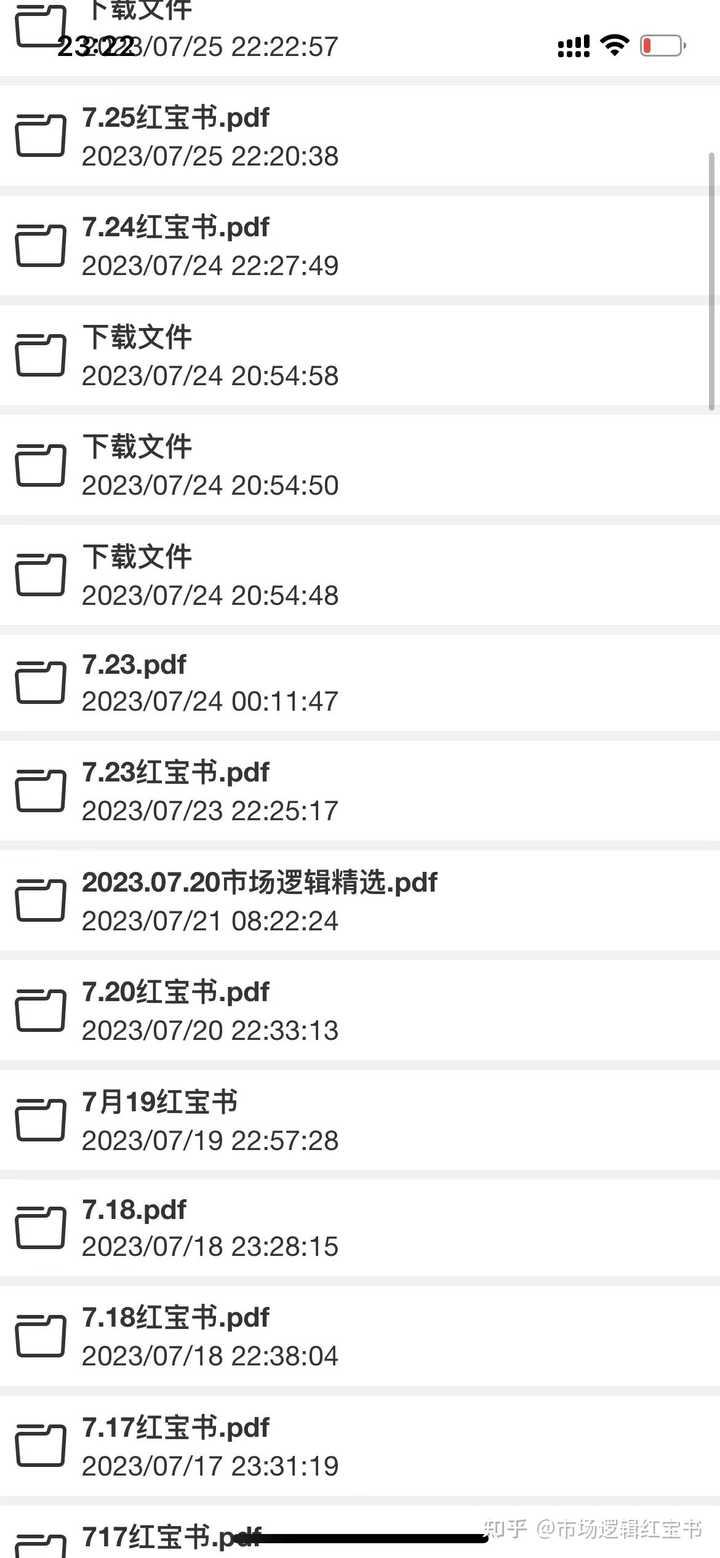Image resolution: width=720 pixels, height=1558 pixels.
Task: Select 下载文件 from 2023/07/24 20:54:50
Action: (360, 465)
